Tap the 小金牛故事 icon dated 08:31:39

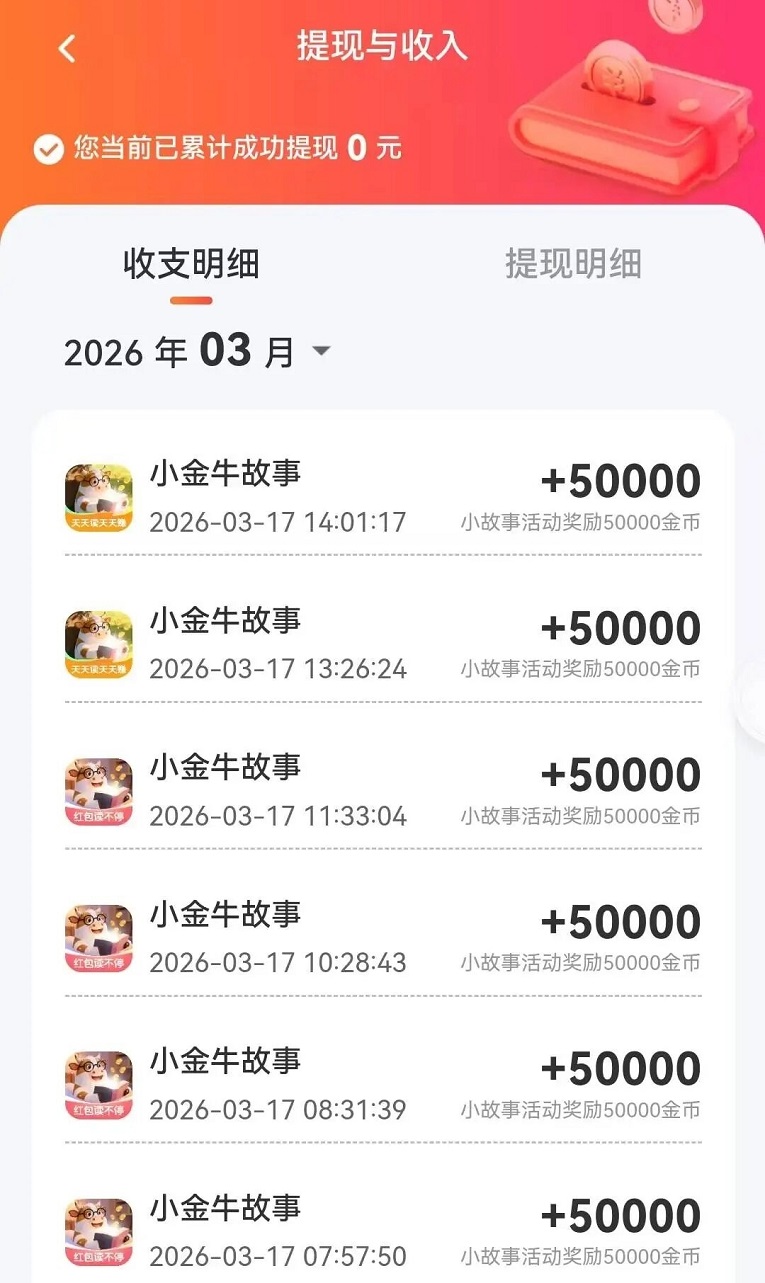point(97,1083)
